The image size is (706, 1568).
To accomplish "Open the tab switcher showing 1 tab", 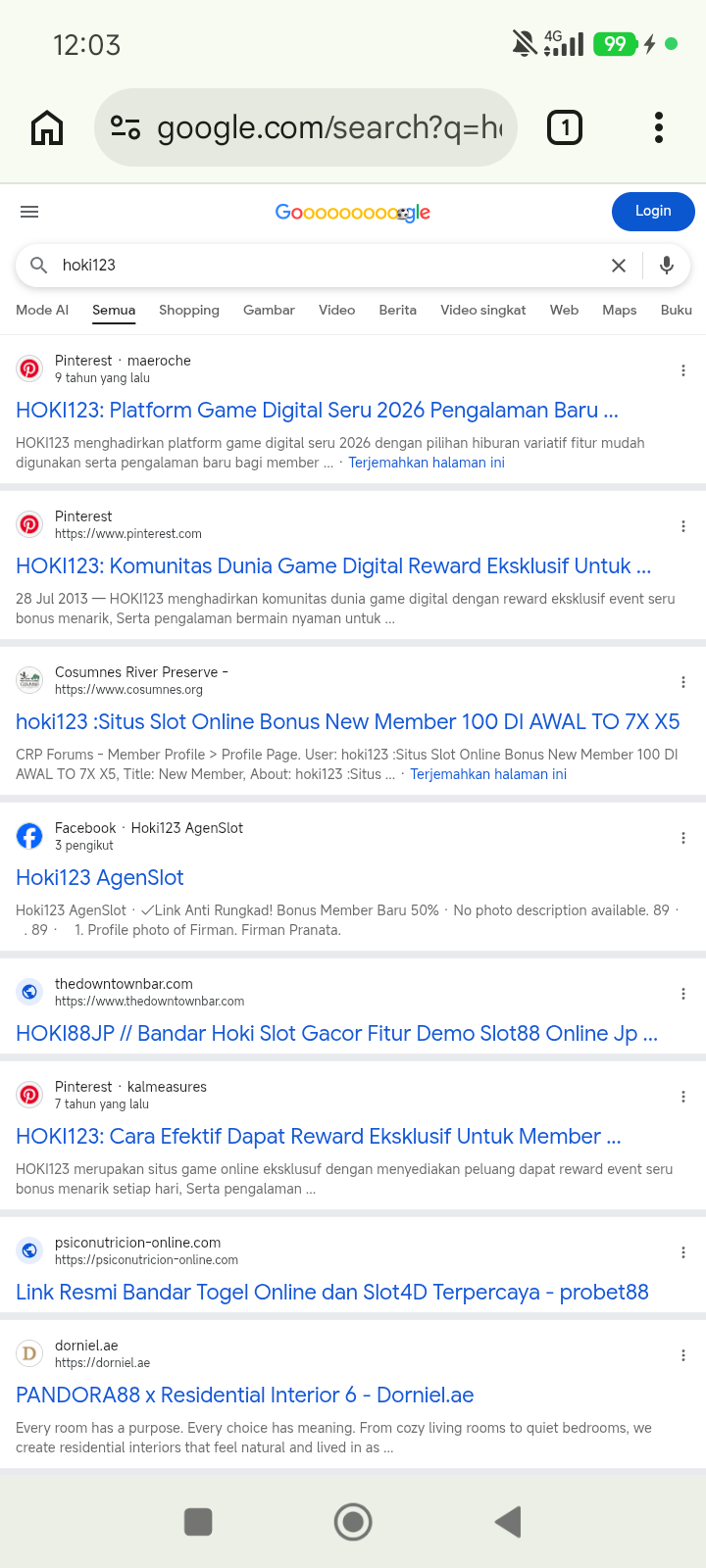I will pos(565,127).
